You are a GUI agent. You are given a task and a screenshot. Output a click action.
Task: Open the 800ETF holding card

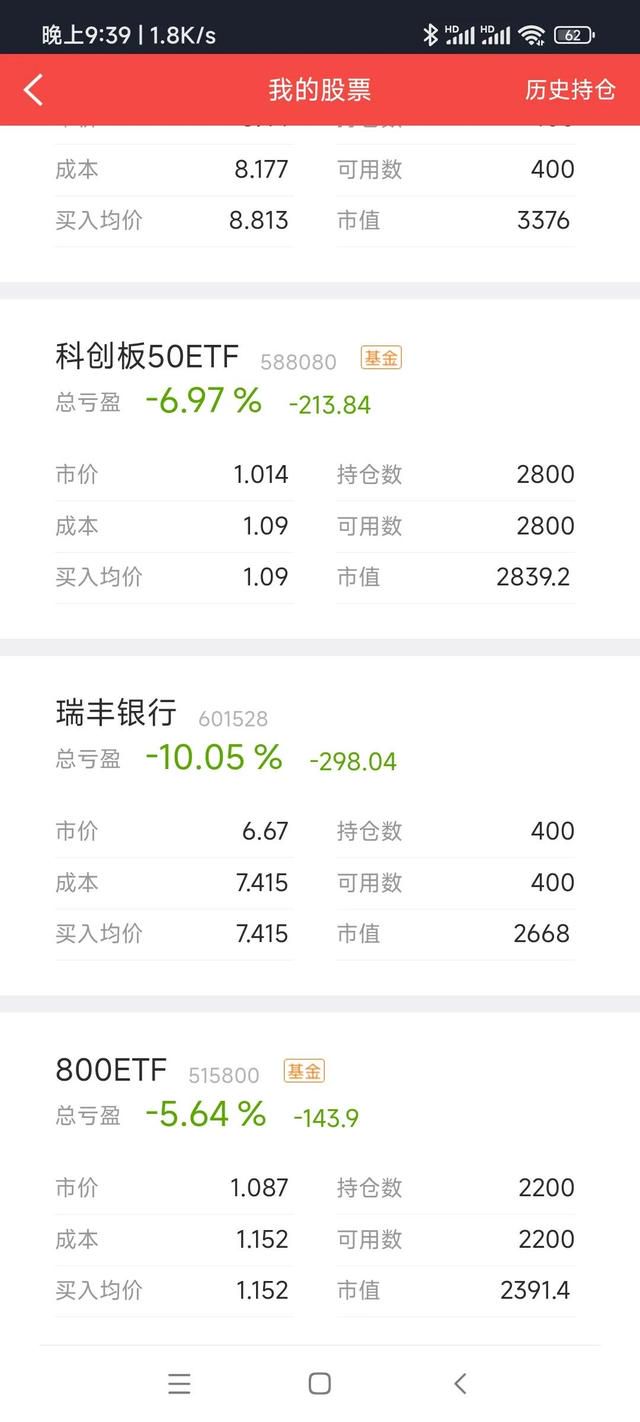pyautogui.click(x=320, y=1178)
